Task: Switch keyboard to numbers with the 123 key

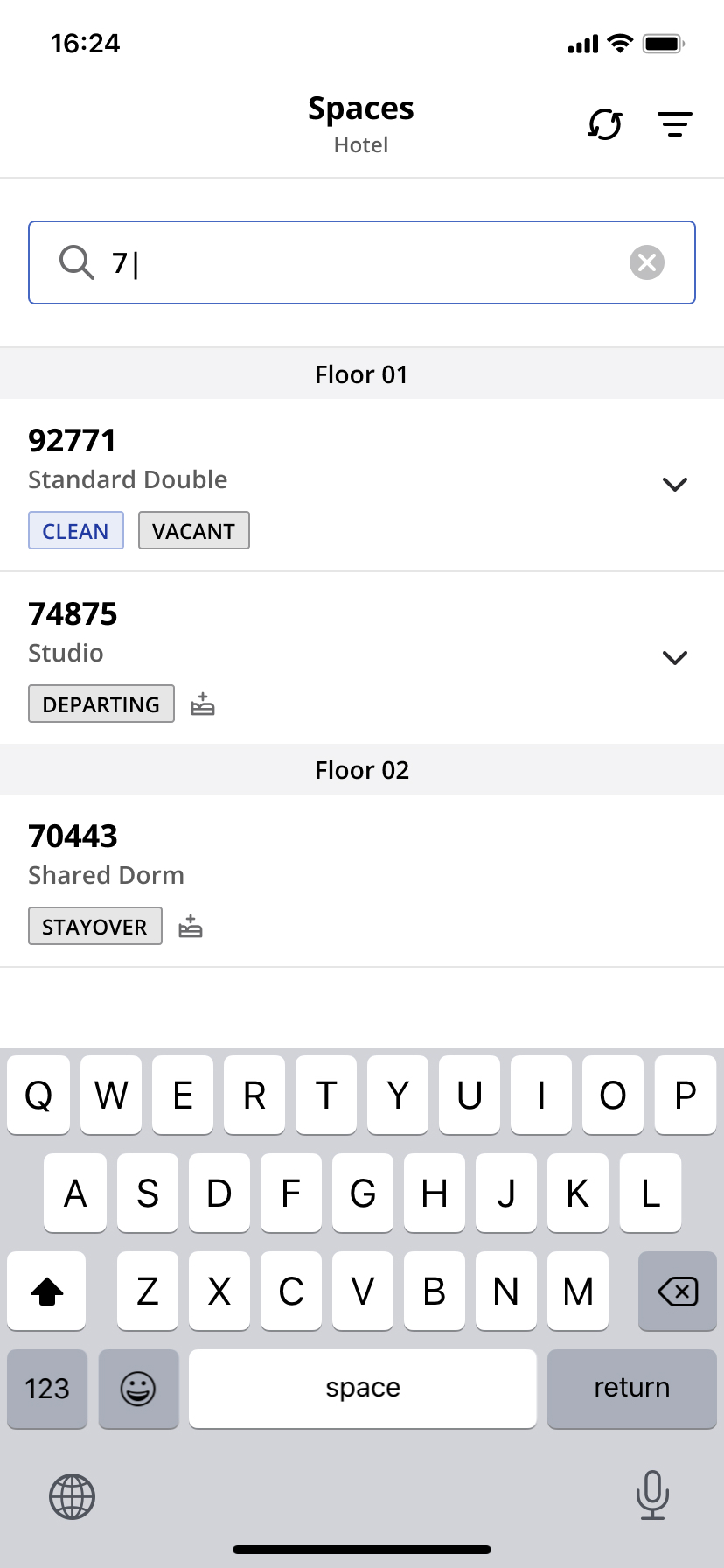Action: point(46,1389)
